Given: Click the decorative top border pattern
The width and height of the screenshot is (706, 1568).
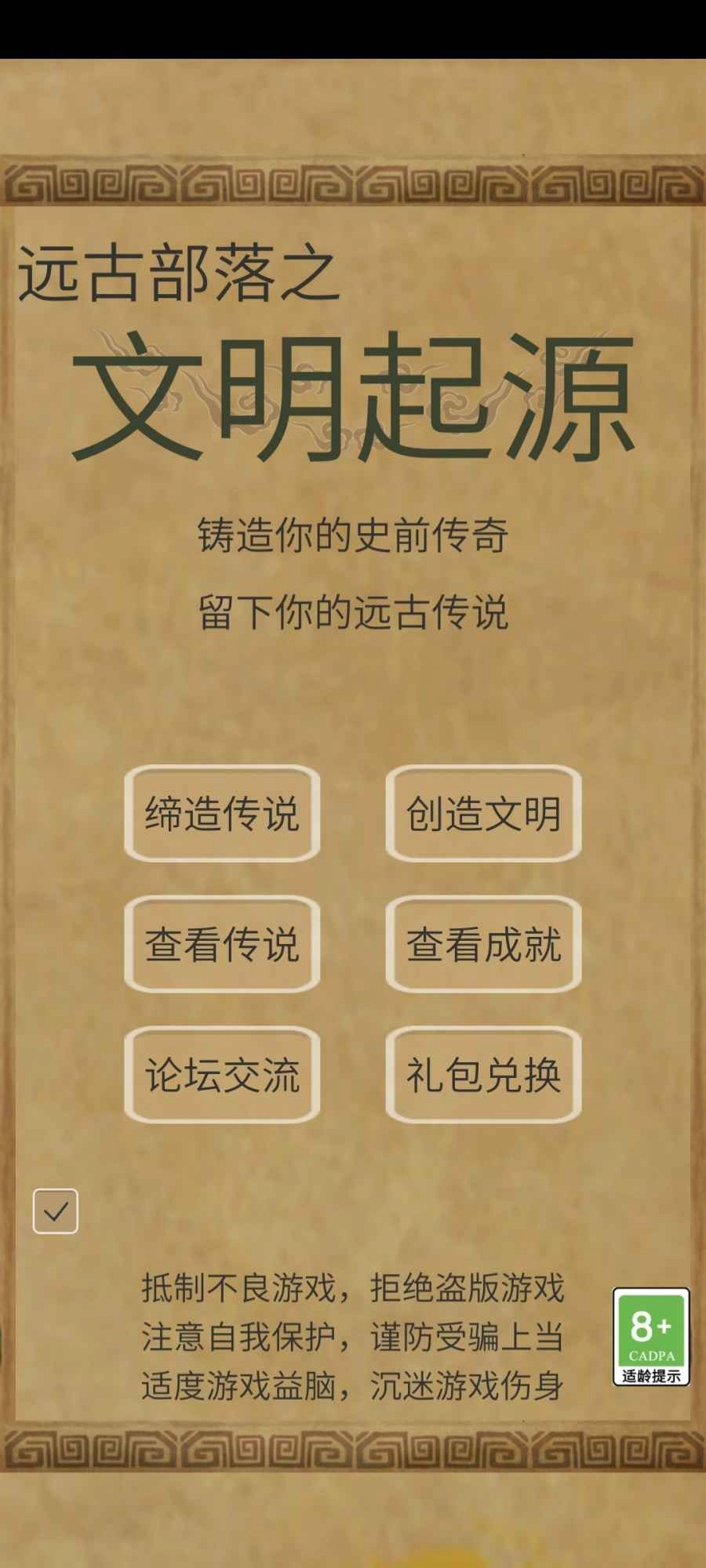Looking at the screenshot, I should pyautogui.click(x=353, y=182).
